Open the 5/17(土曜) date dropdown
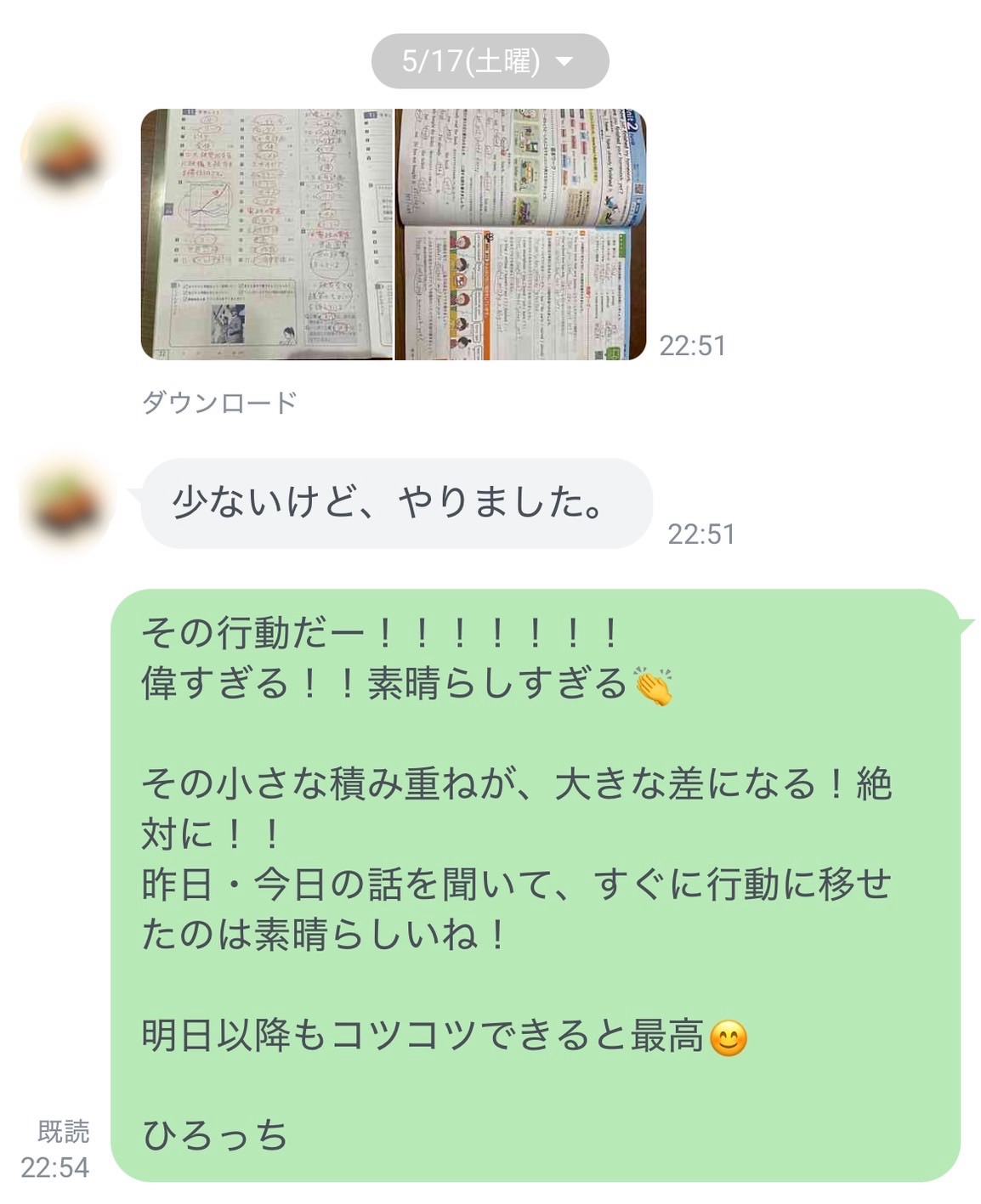The height and width of the screenshot is (1204, 981). point(489,61)
